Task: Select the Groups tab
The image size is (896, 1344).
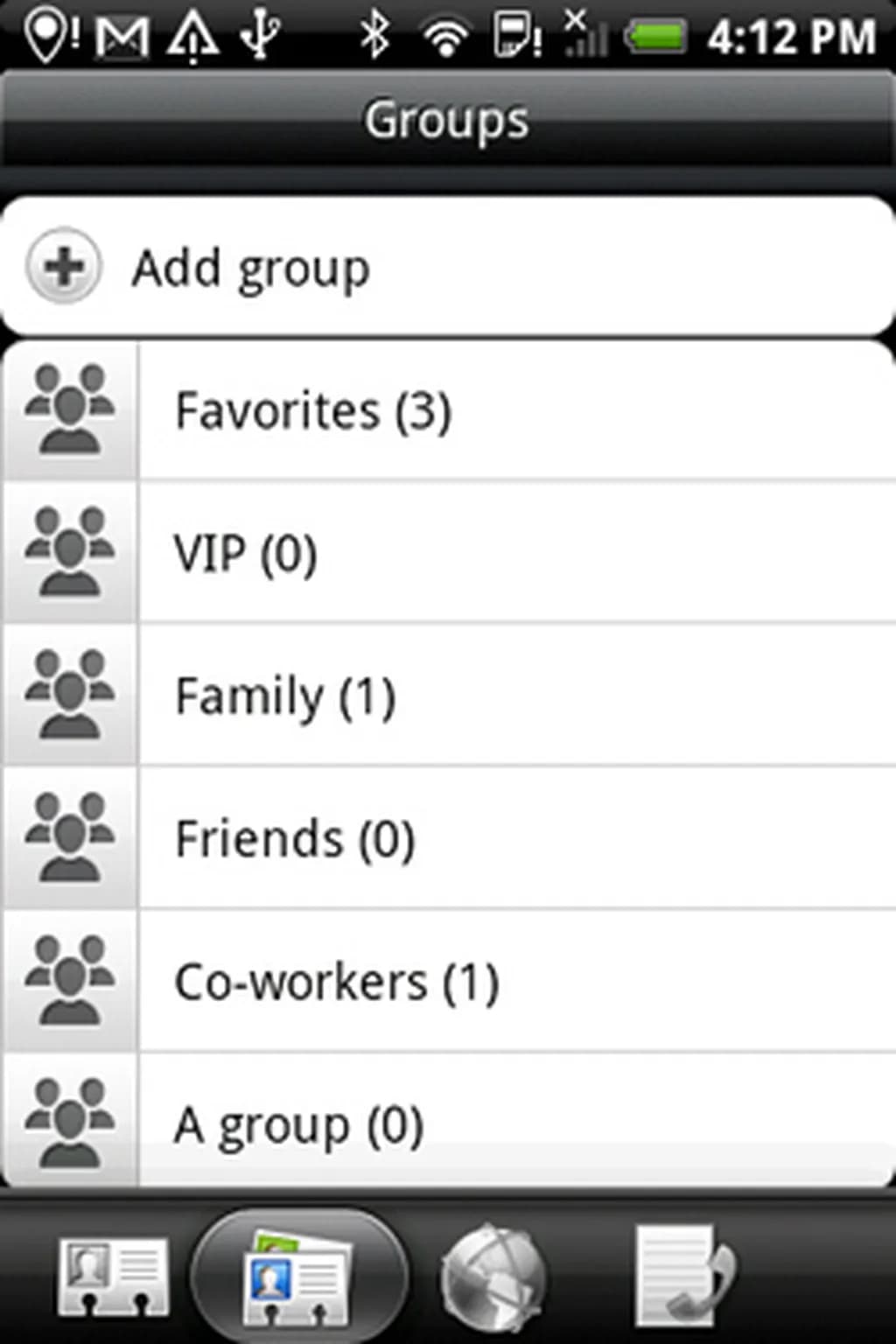Action: (299, 1276)
